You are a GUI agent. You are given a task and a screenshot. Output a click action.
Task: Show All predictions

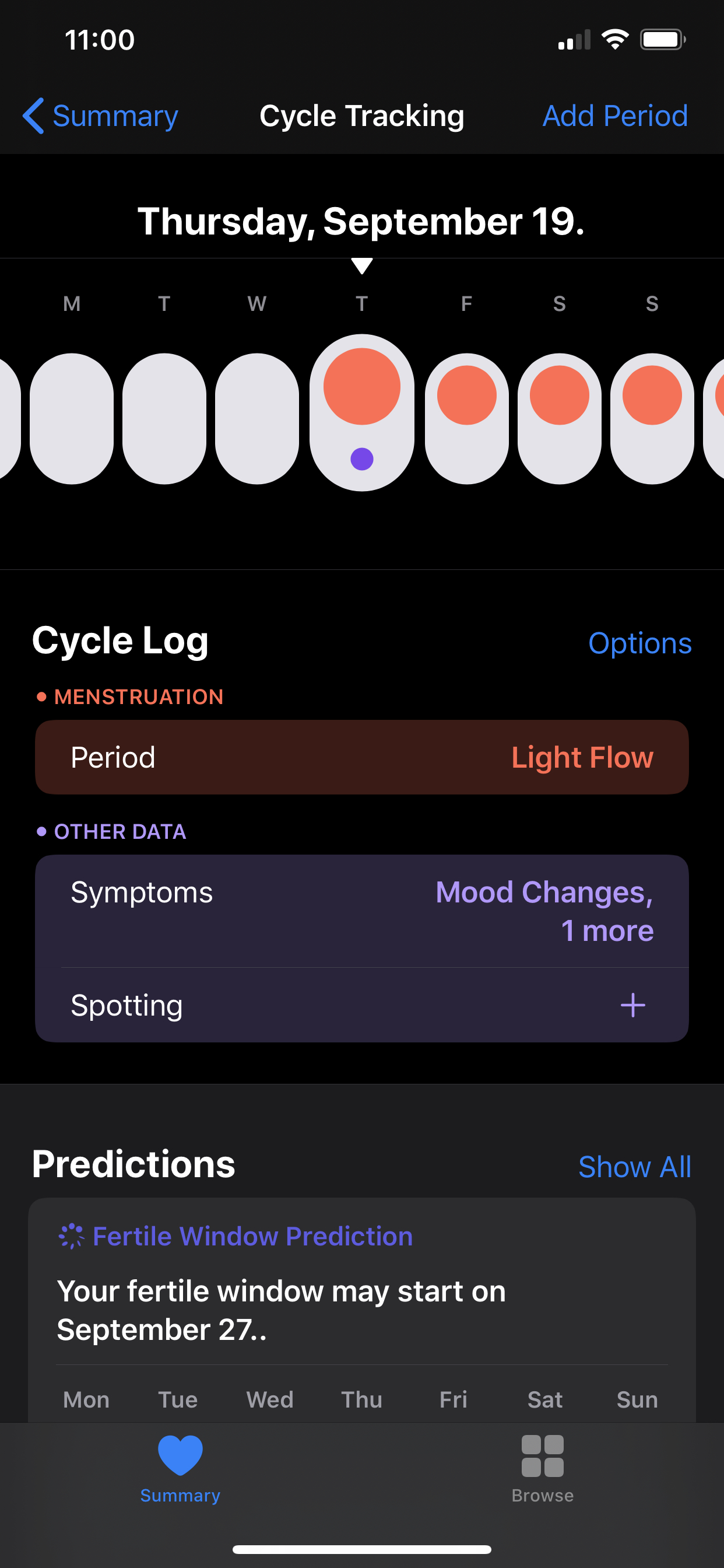coord(634,1167)
